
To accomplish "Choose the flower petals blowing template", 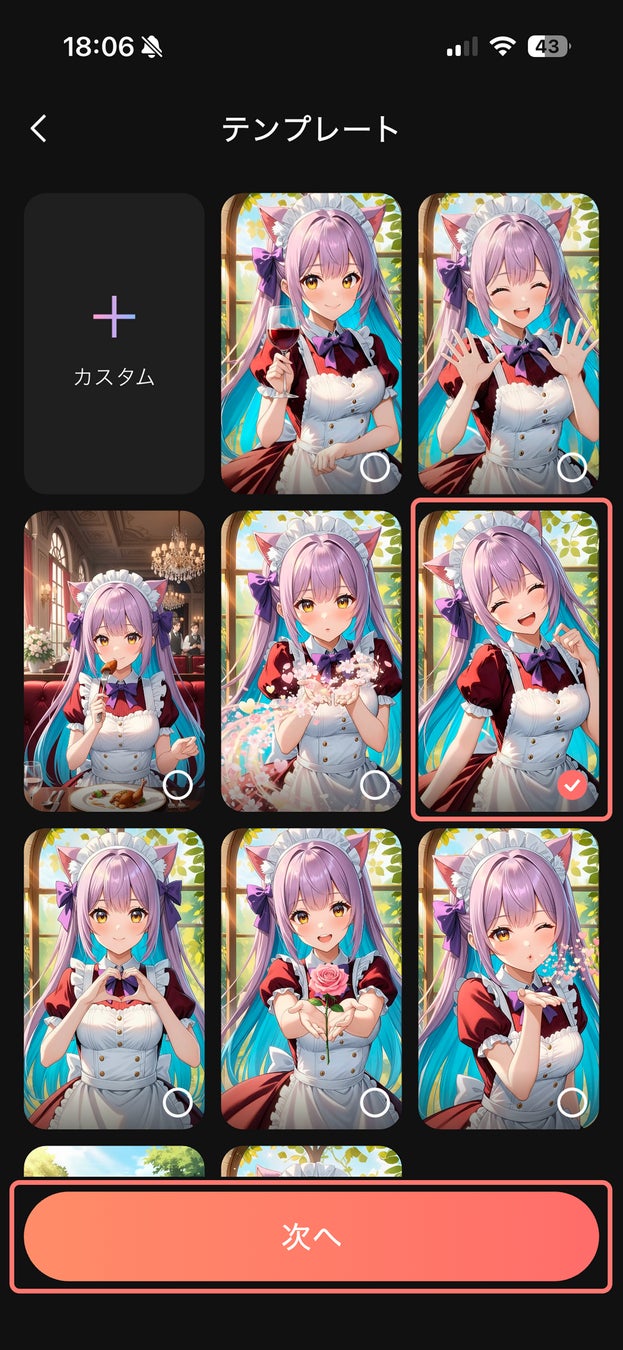I will click(311, 660).
